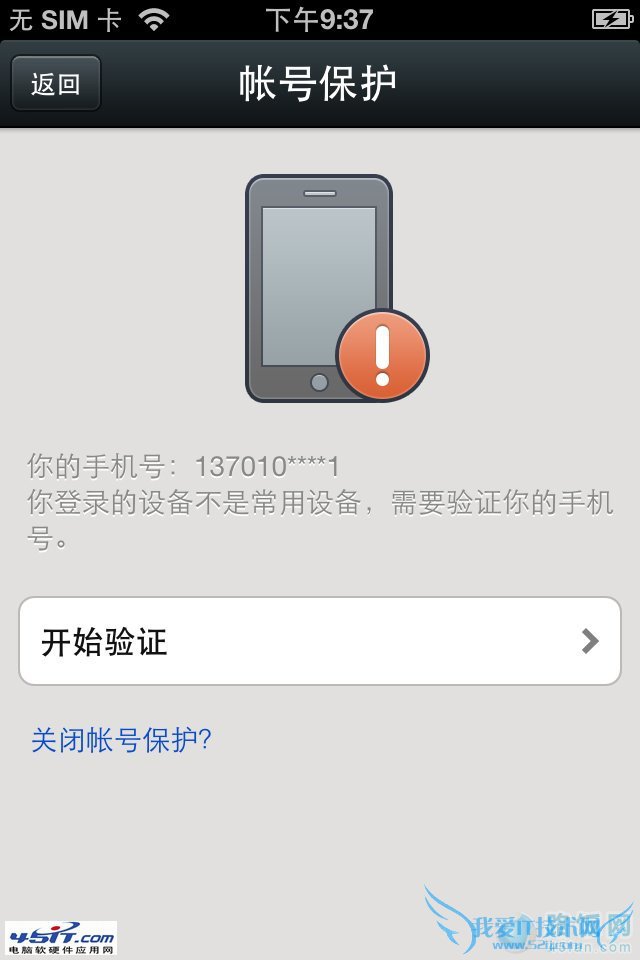Open the 关闭帐号保护? link
Screen dimensions: 640x960
point(121,741)
